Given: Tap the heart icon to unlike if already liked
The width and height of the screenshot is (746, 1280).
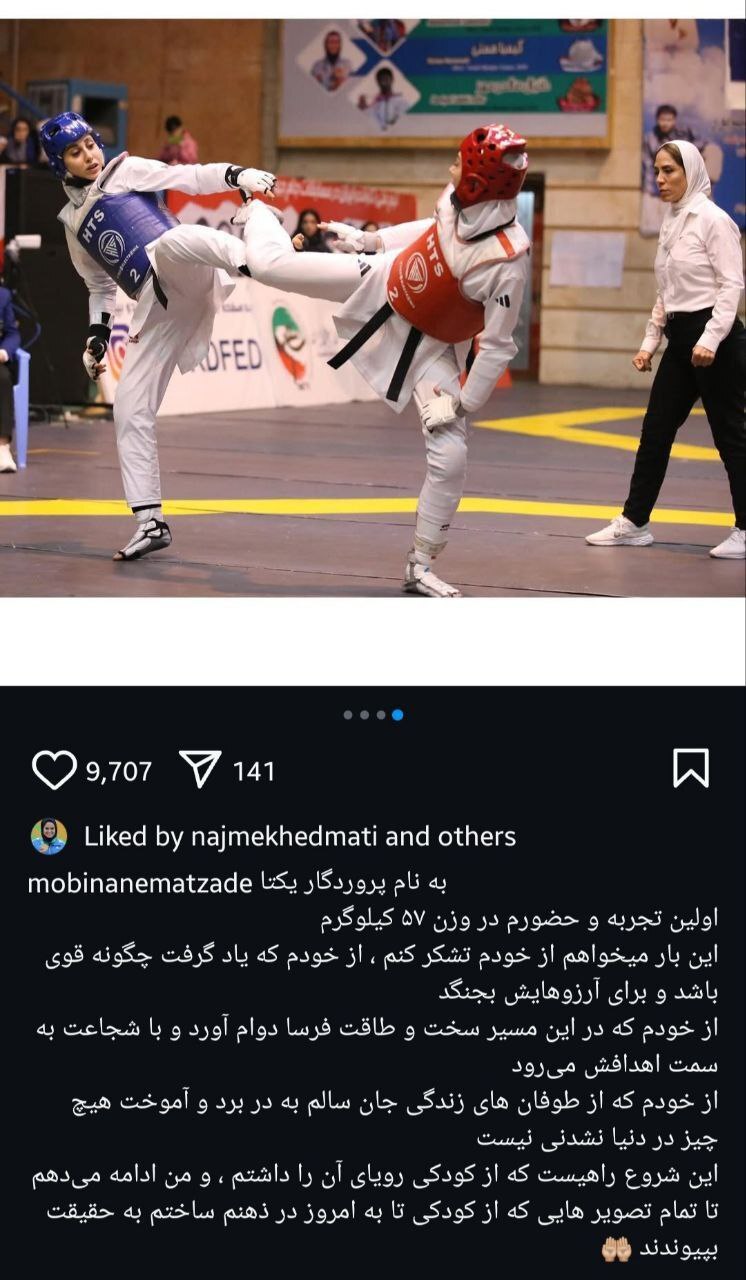Looking at the screenshot, I should pyautogui.click(x=57, y=767).
